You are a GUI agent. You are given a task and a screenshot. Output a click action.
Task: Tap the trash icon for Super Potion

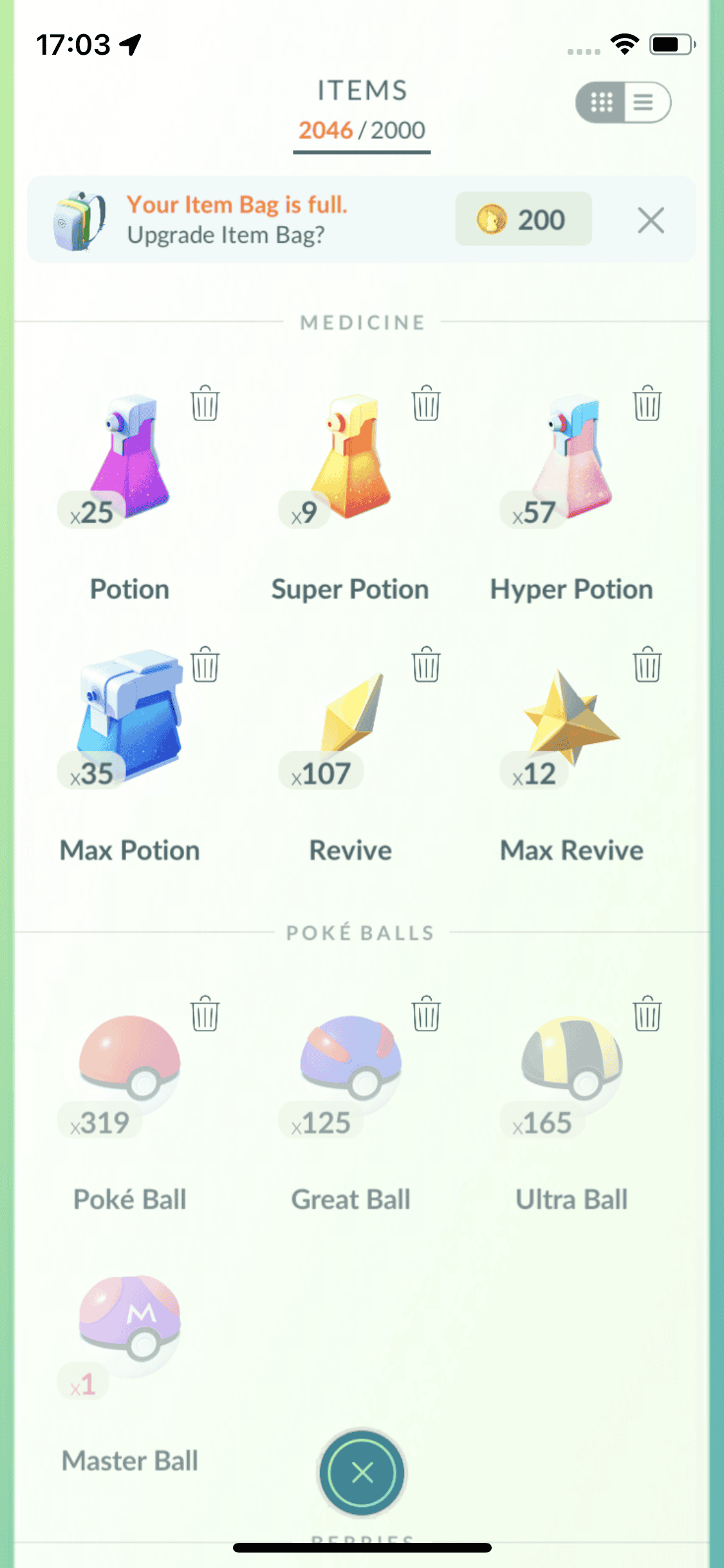(x=426, y=404)
